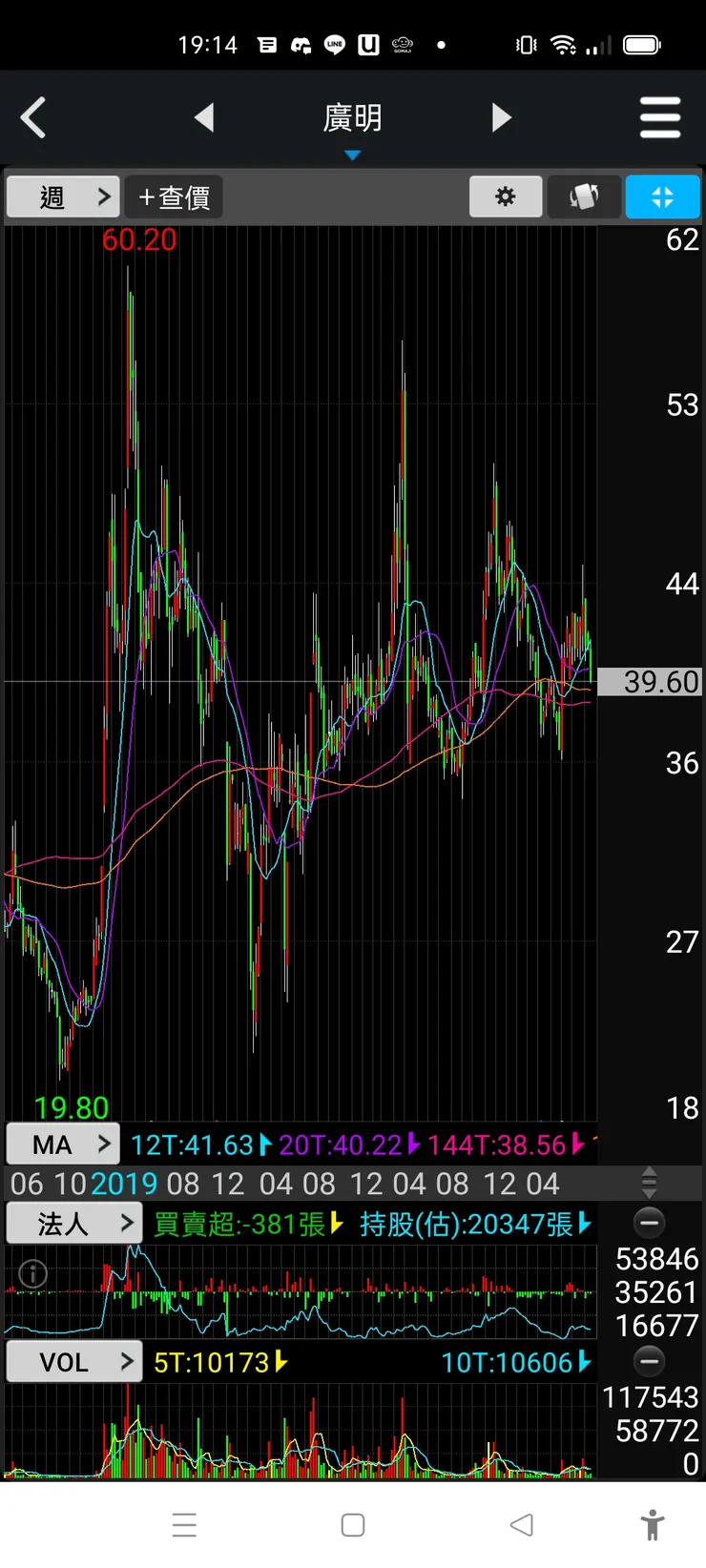Open the 法人 indicator selector
706x1568 pixels.
point(74,1224)
